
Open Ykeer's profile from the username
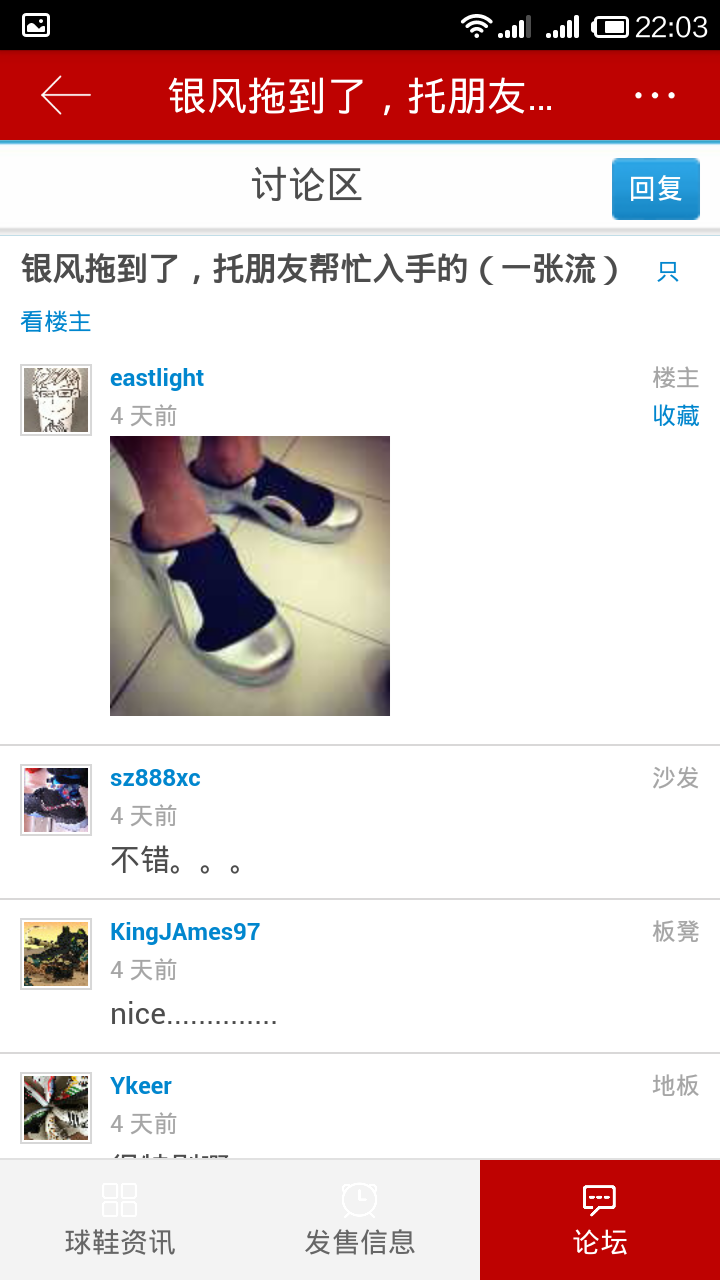tap(141, 1086)
